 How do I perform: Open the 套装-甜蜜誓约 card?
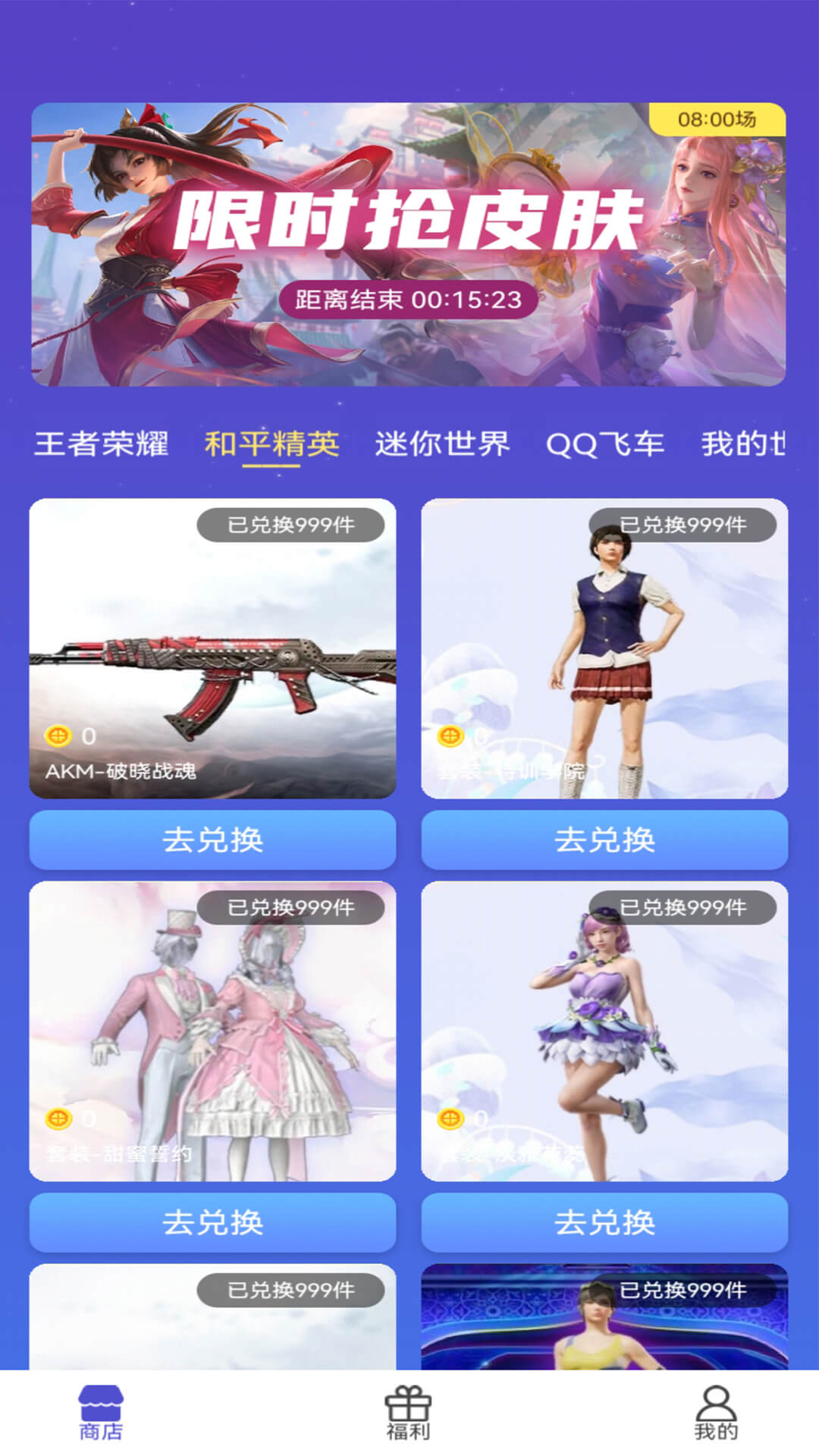click(x=212, y=1031)
